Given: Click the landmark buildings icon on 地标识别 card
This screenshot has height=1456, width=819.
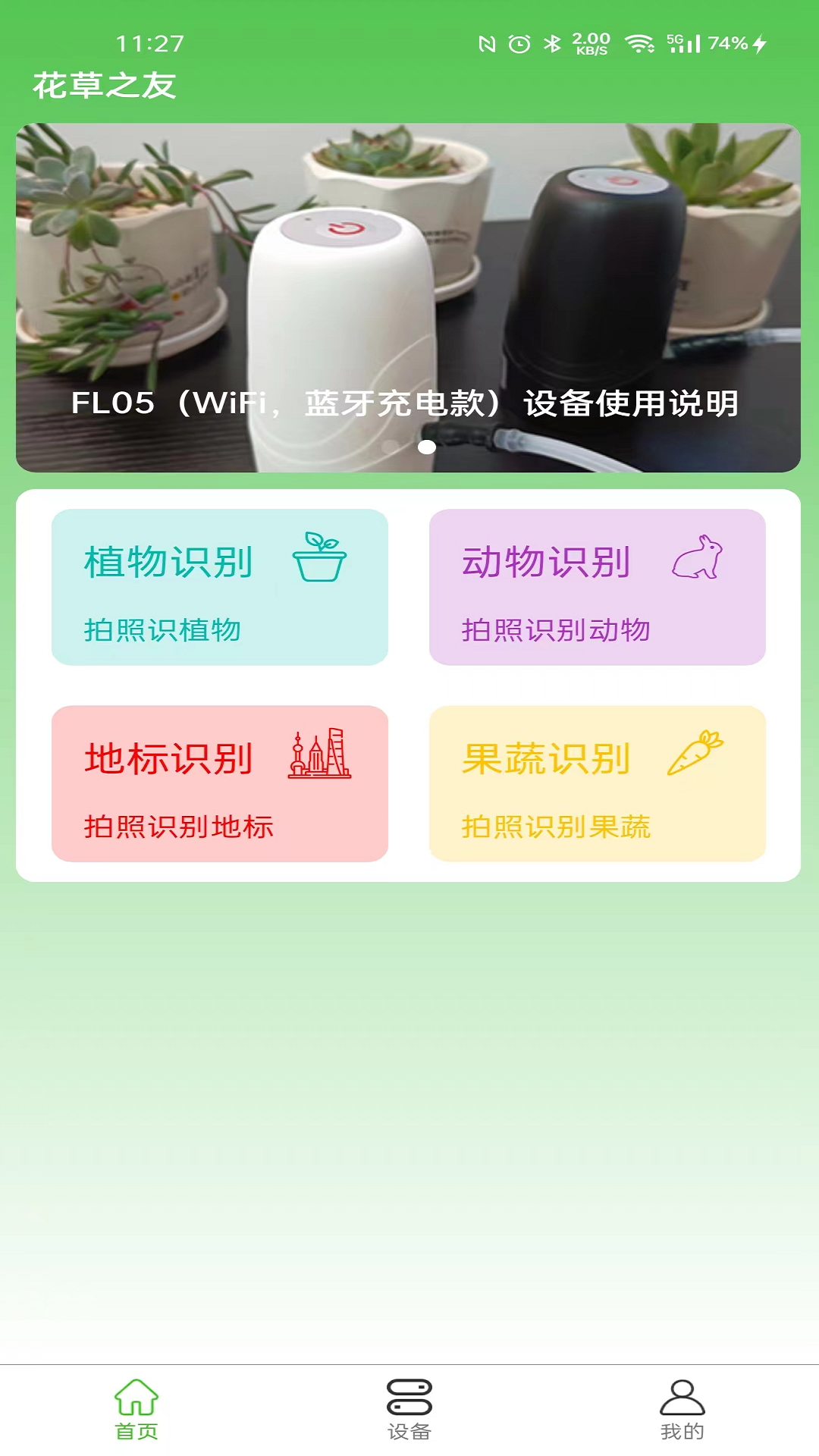Looking at the screenshot, I should coord(319,755).
